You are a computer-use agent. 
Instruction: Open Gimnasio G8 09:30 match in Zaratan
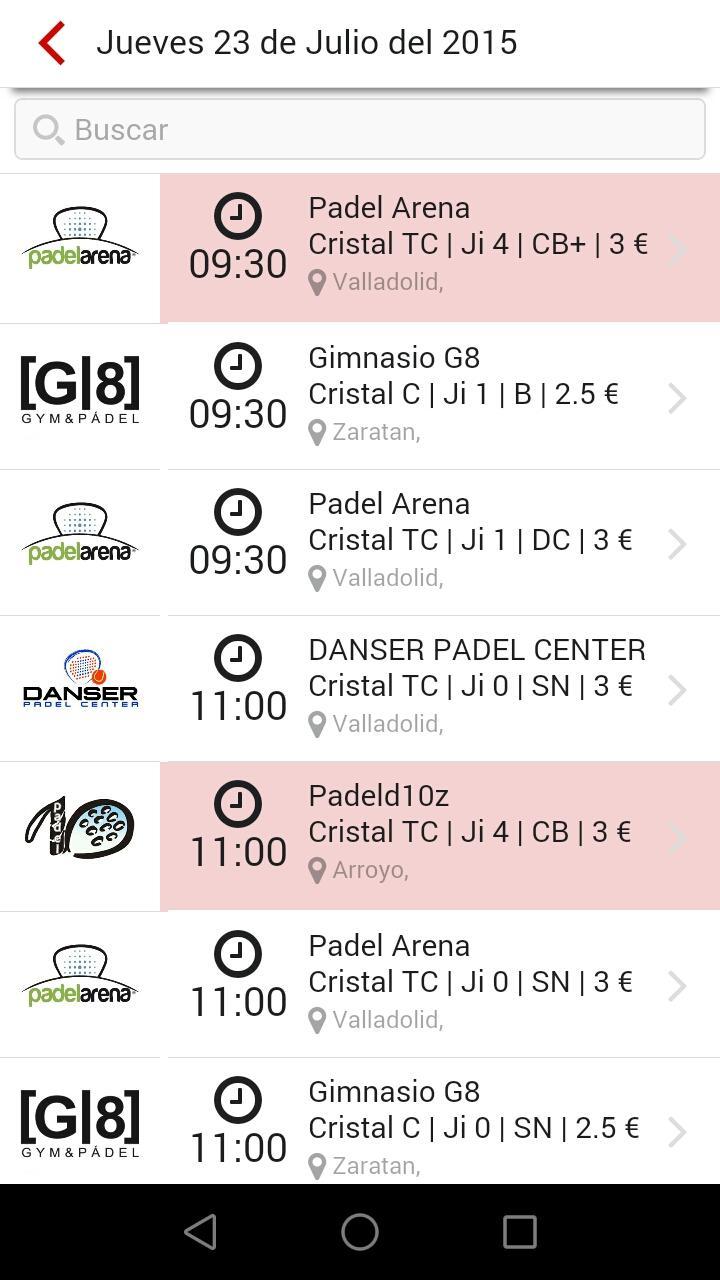(x=440, y=395)
